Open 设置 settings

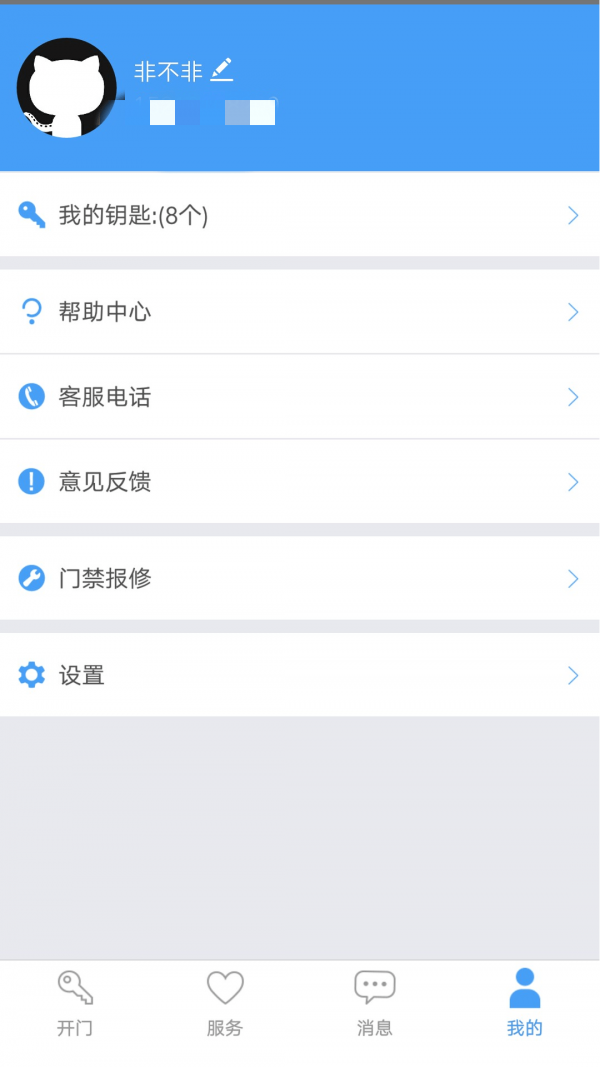coord(300,675)
